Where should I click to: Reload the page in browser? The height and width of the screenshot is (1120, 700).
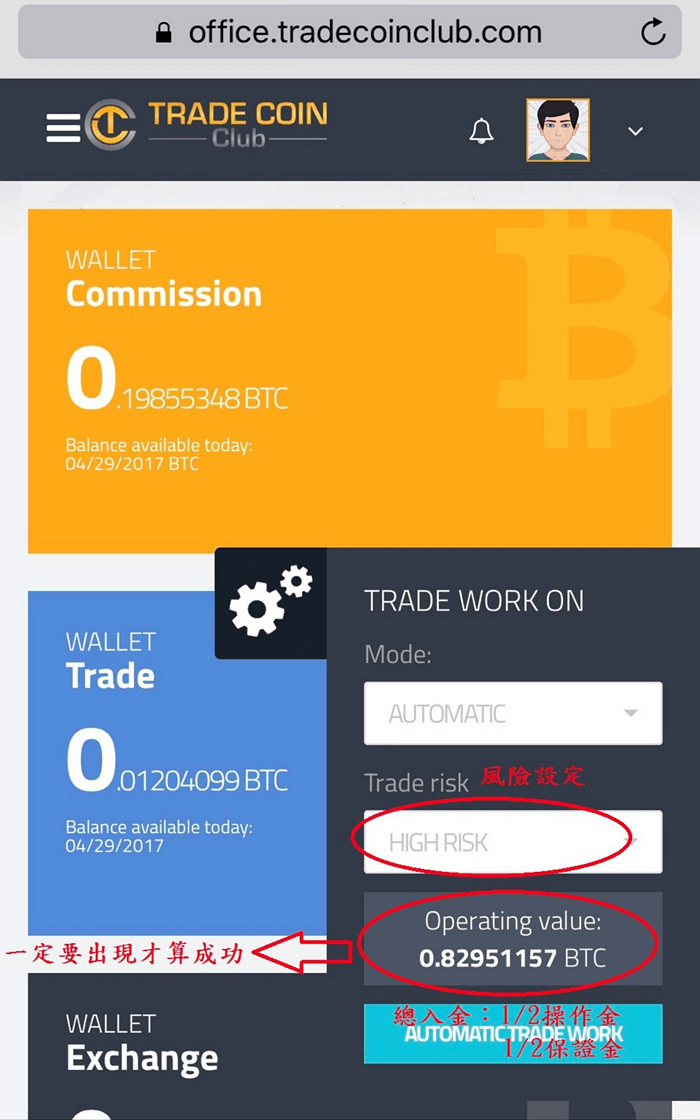pyautogui.click(x=653, y=32)
